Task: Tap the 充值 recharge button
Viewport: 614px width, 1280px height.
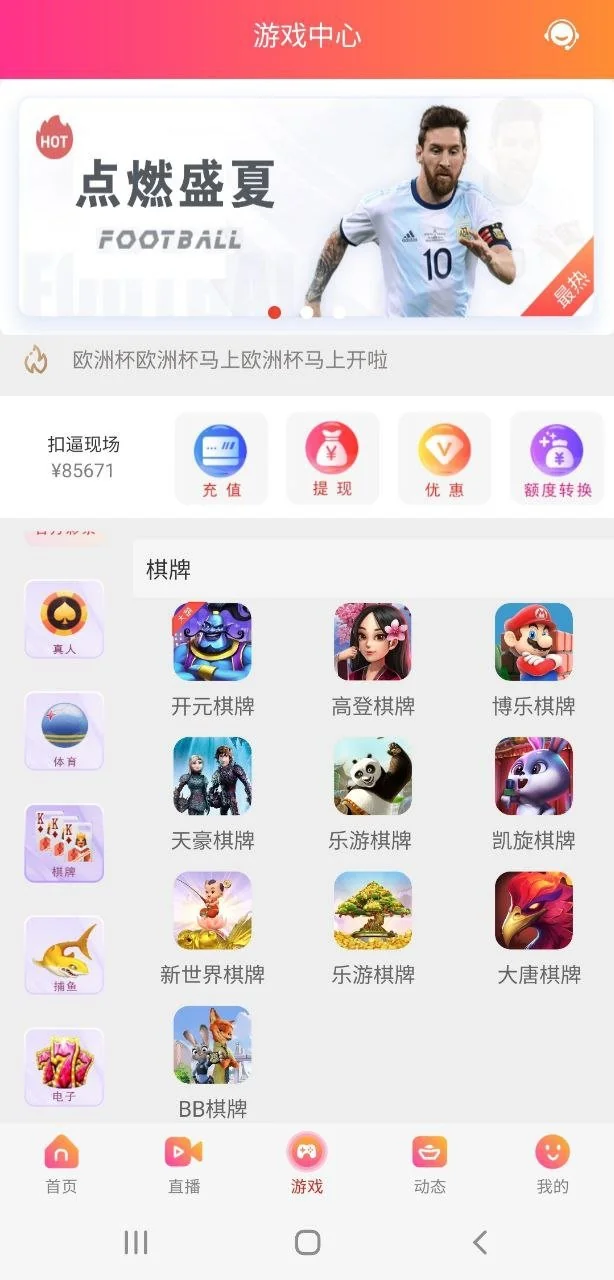Action: click(221, 459)
